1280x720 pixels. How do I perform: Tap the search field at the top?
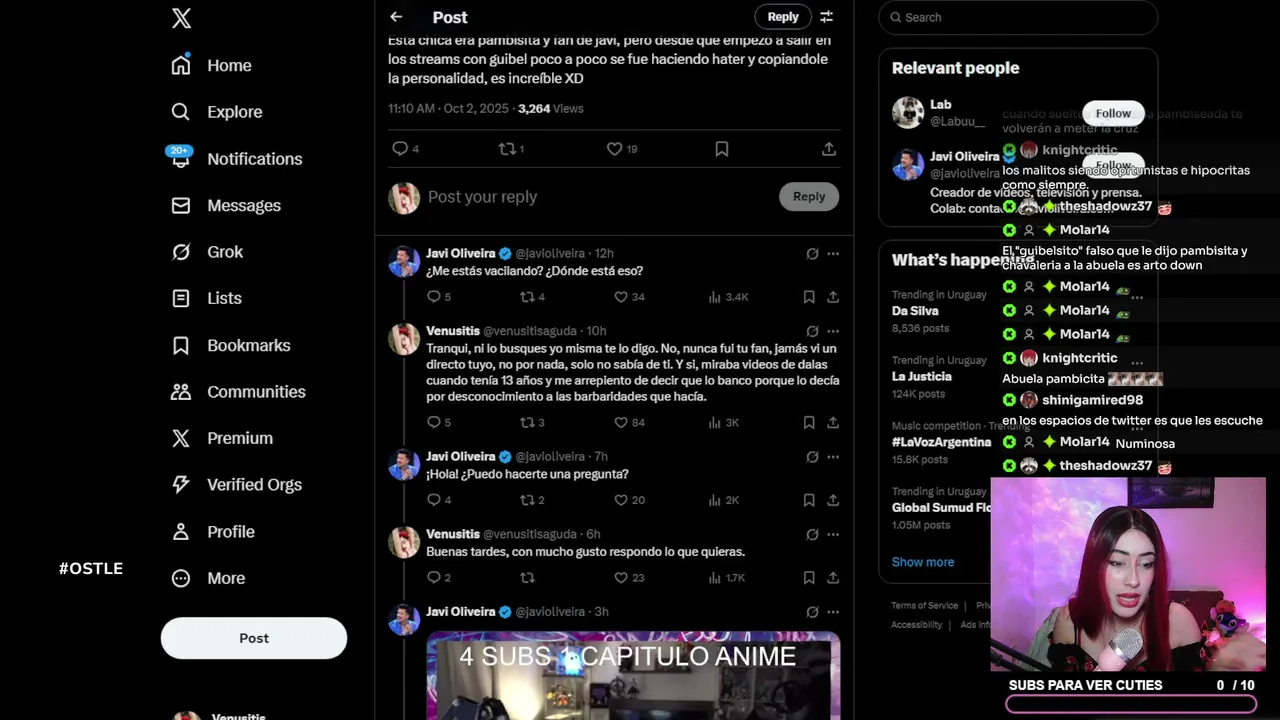[x=1020, y=17]
